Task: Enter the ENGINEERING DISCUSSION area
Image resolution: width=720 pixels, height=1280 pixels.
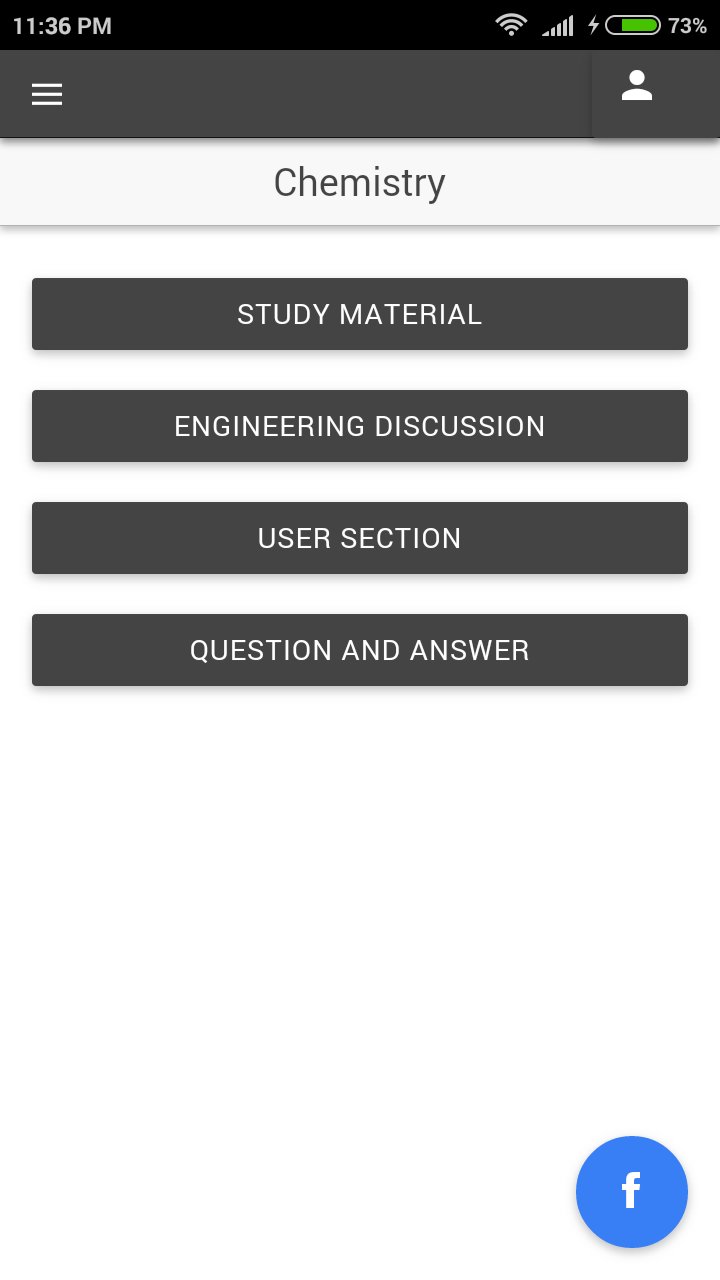Action: point(360,425)
